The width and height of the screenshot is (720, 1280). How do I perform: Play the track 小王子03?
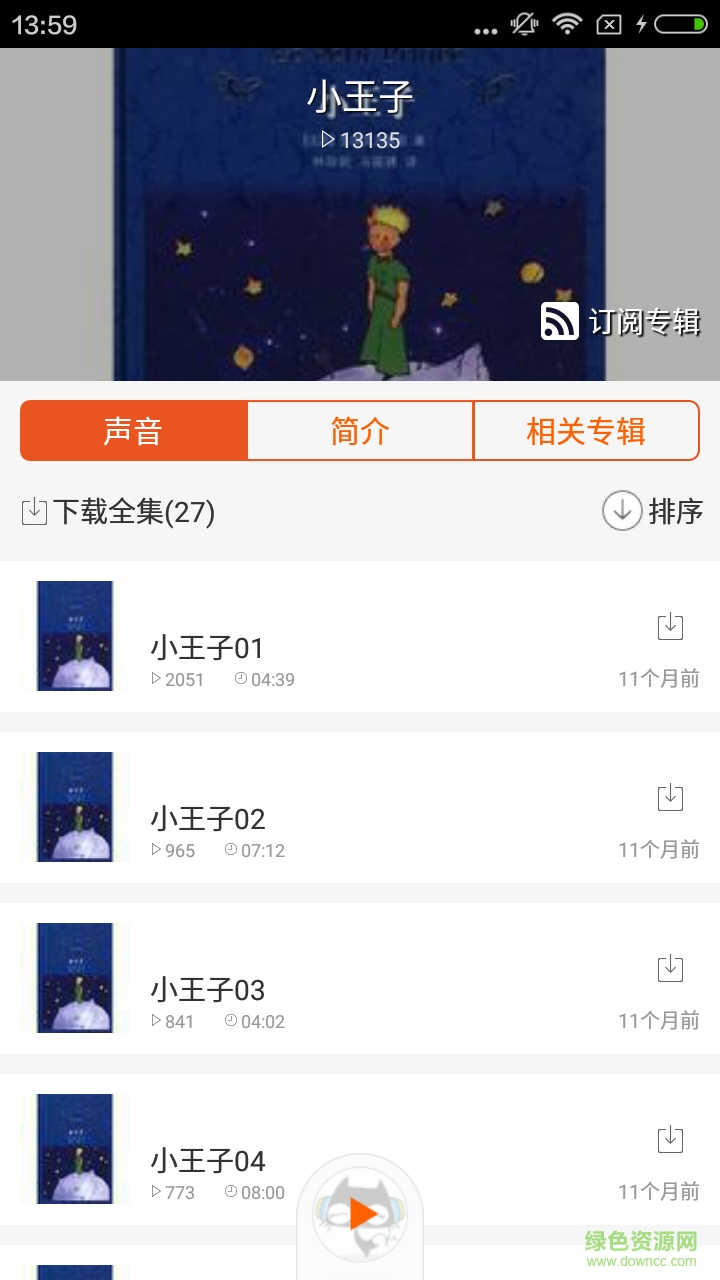(208, 989)
